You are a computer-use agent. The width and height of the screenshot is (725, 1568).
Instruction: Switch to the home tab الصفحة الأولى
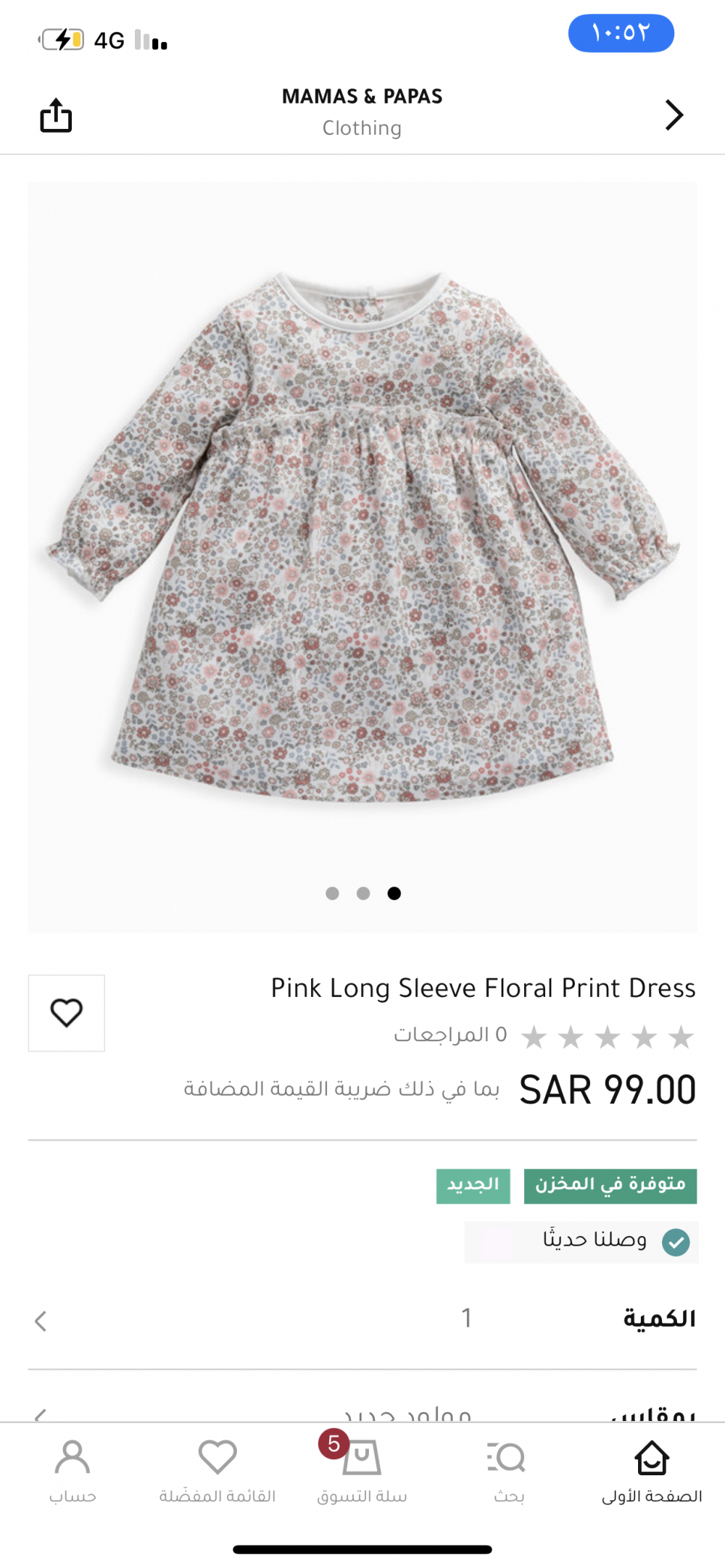point(652,1471)
